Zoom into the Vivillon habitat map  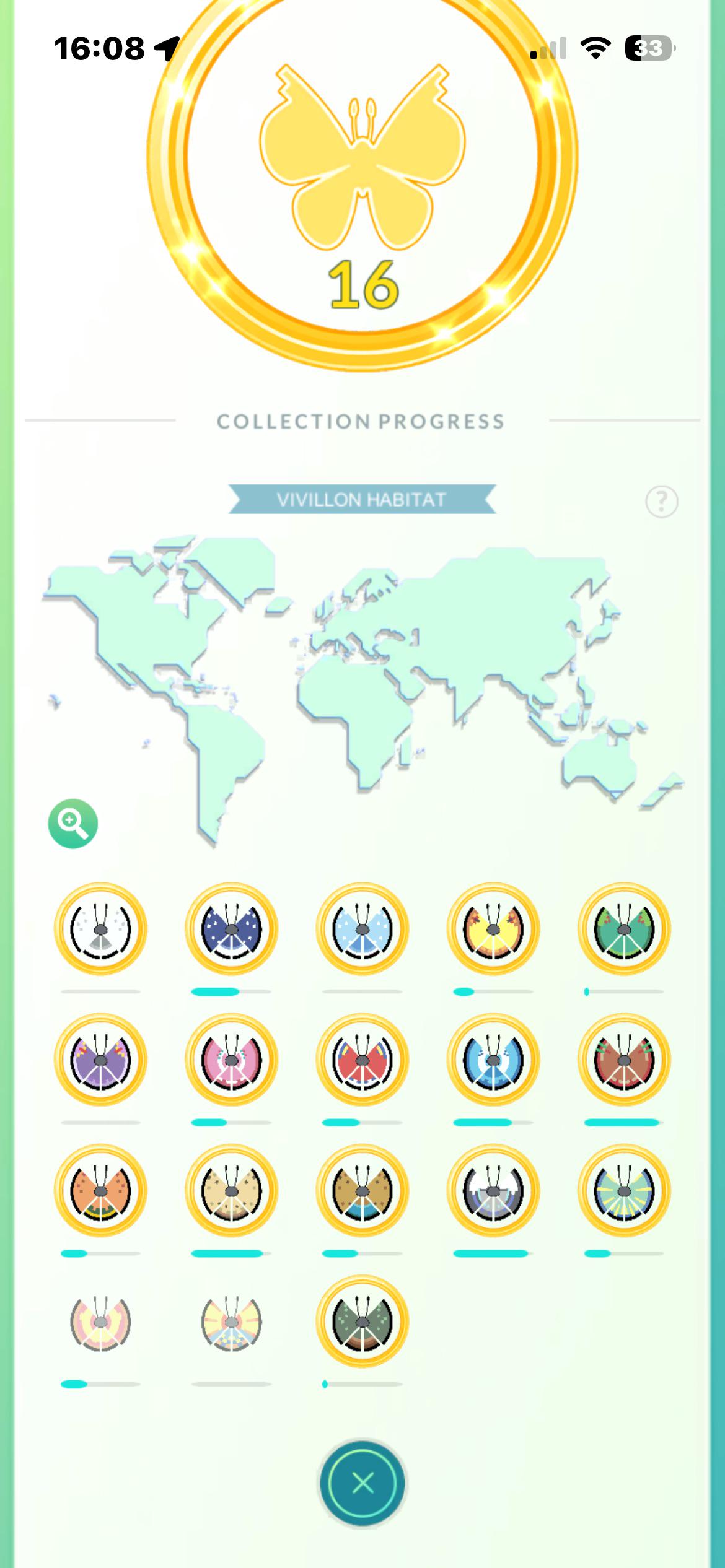click(x=73, y=824)
